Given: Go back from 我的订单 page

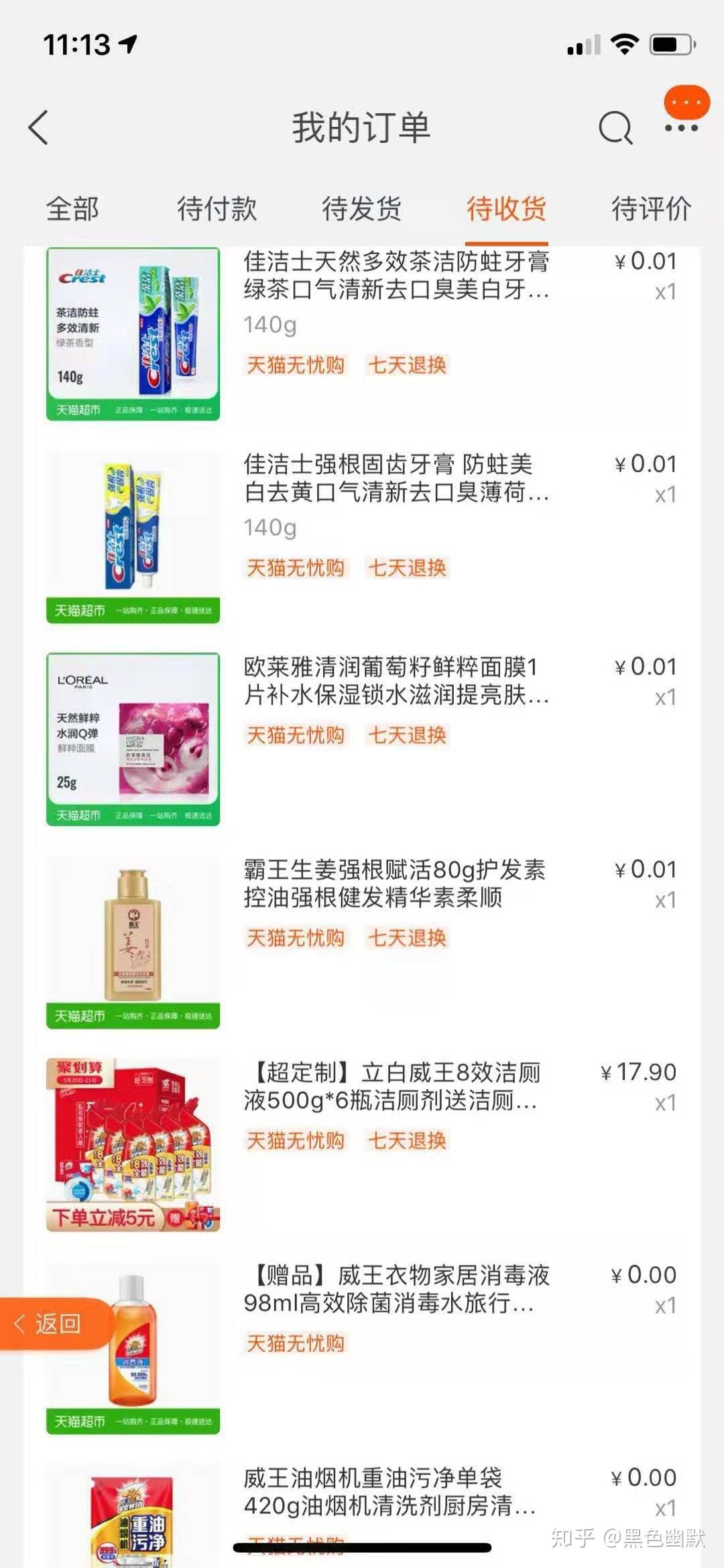Looking at the screenshot, I should [x=39, y=127].
